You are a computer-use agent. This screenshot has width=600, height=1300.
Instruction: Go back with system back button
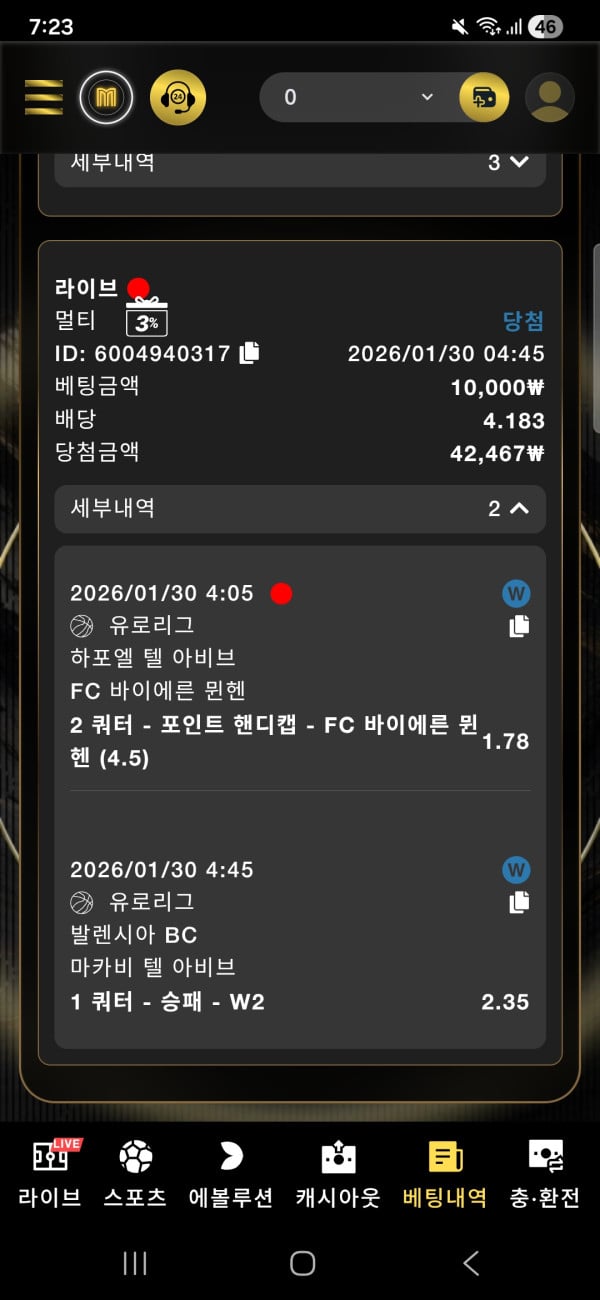tap(471, 1263)
